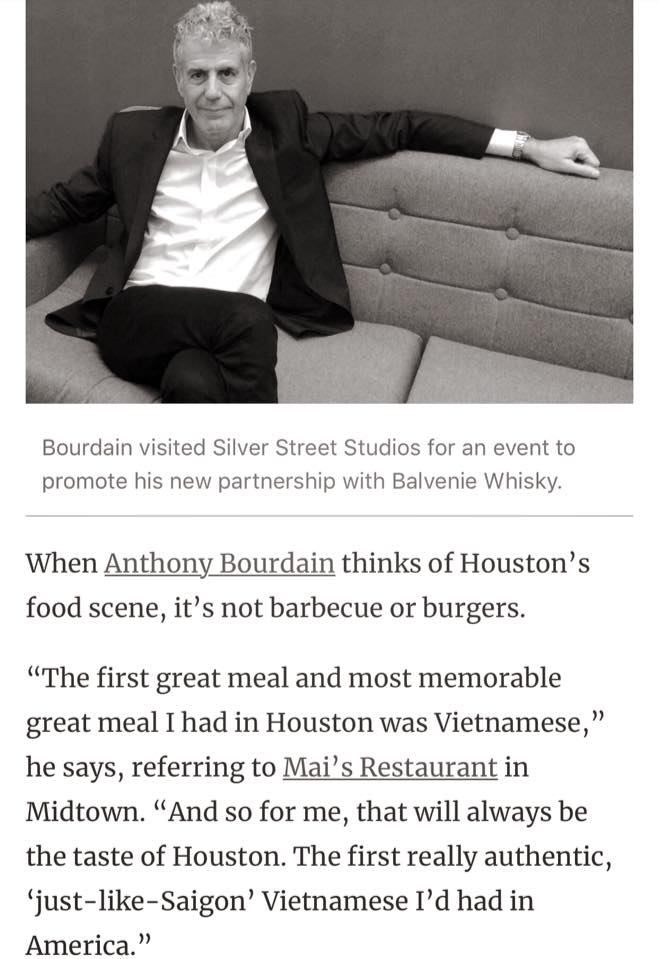Open the Anthony Bourdain link
Screen dimensions: 659x959
point(219,563)
